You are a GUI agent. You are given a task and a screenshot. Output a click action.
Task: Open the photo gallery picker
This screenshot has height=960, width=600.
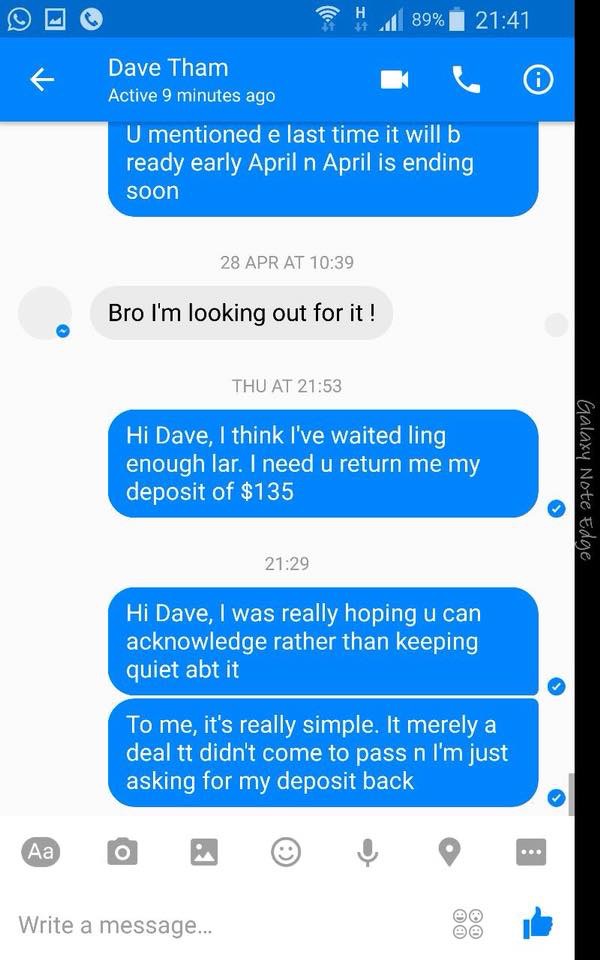point(204,852)
